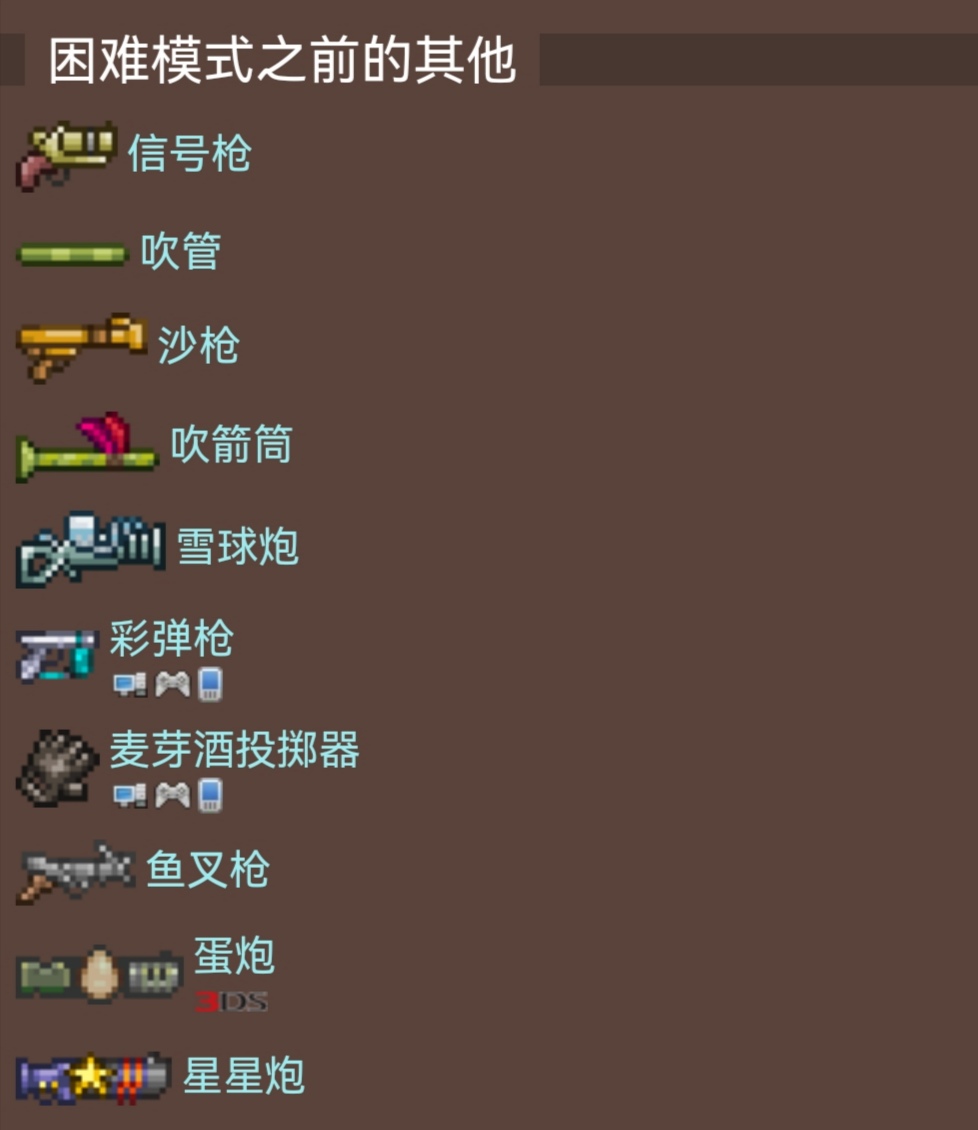Tap the 蛋炮 link
This screenshot has width=978, height=1130.
click(x=234, y=956)
